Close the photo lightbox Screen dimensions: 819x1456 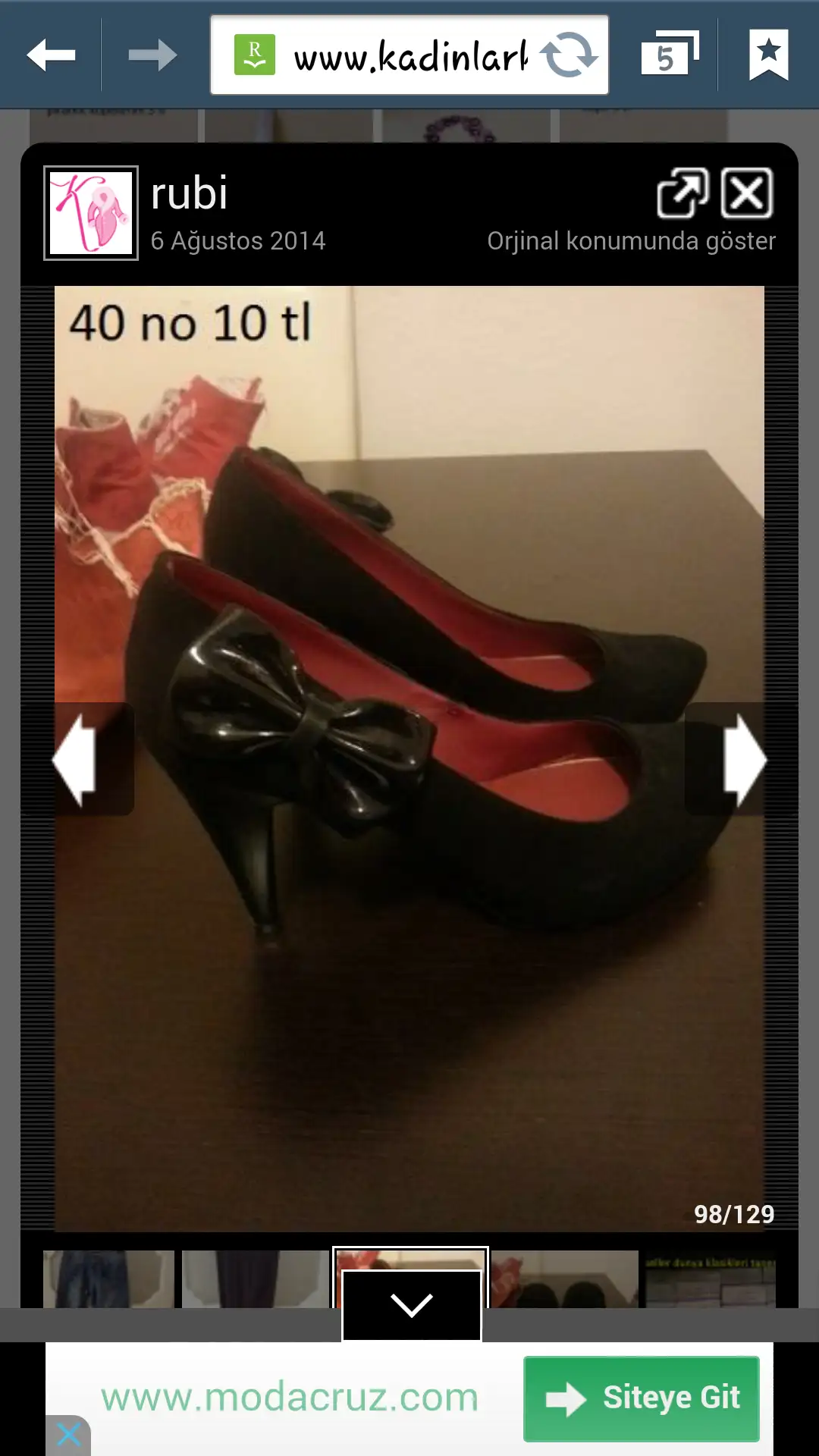click(747, 193)
